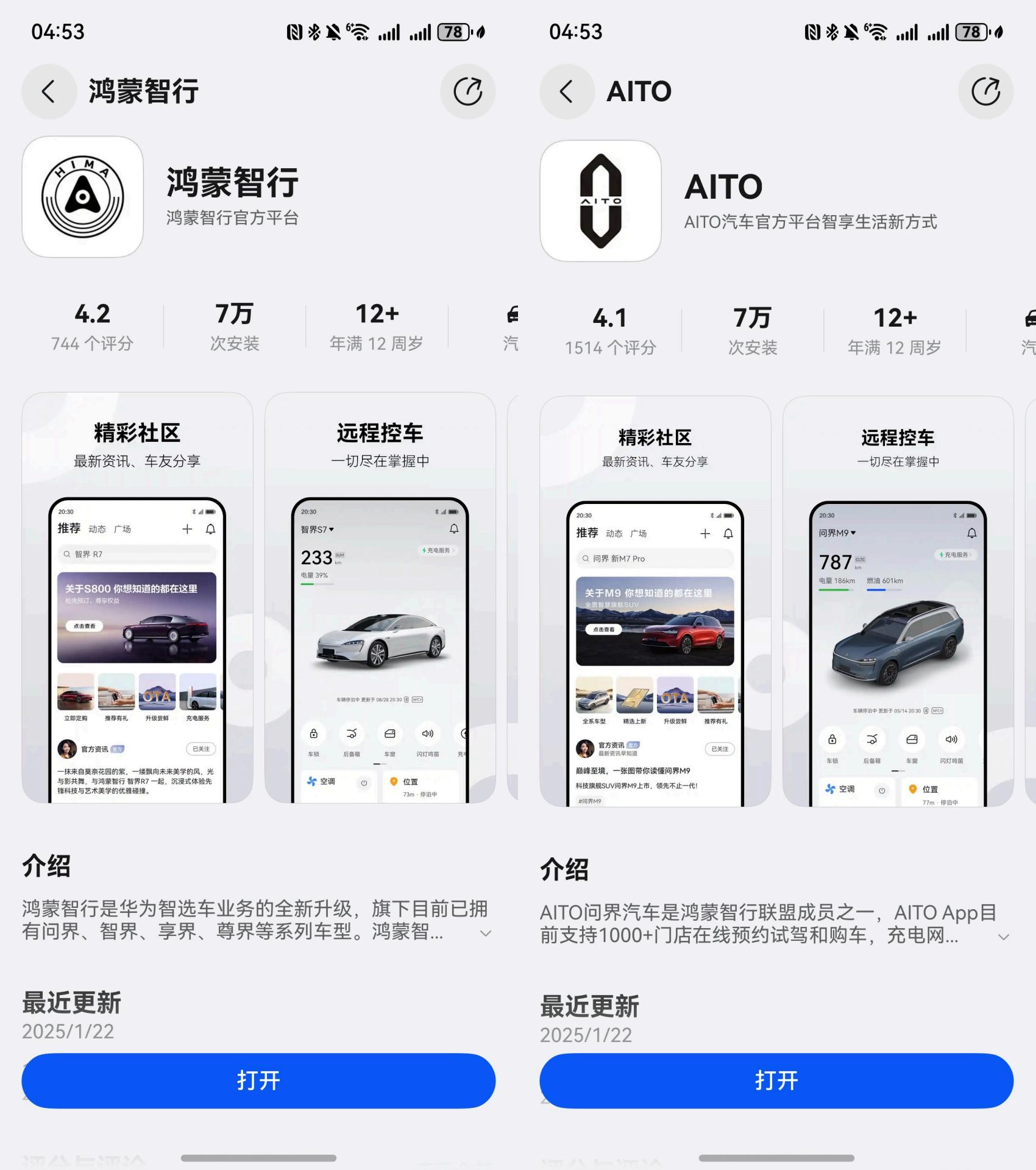
Task: Open the 1514 个评分 rating details
Action: (x=610, y=331)
